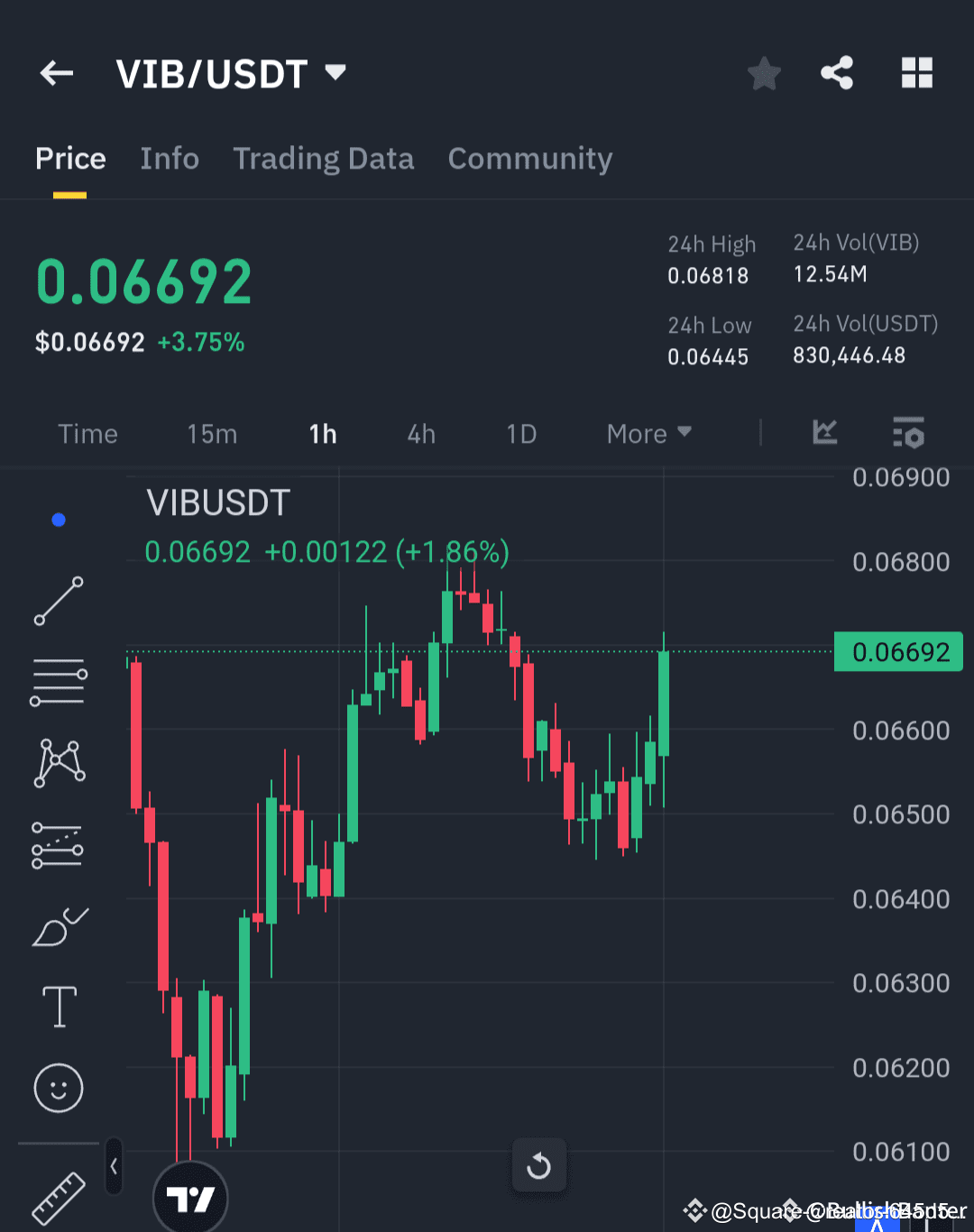Screen dimensions: 974x1232
Task: Expand the More timeframes dropdown
Action: point(648,434)
